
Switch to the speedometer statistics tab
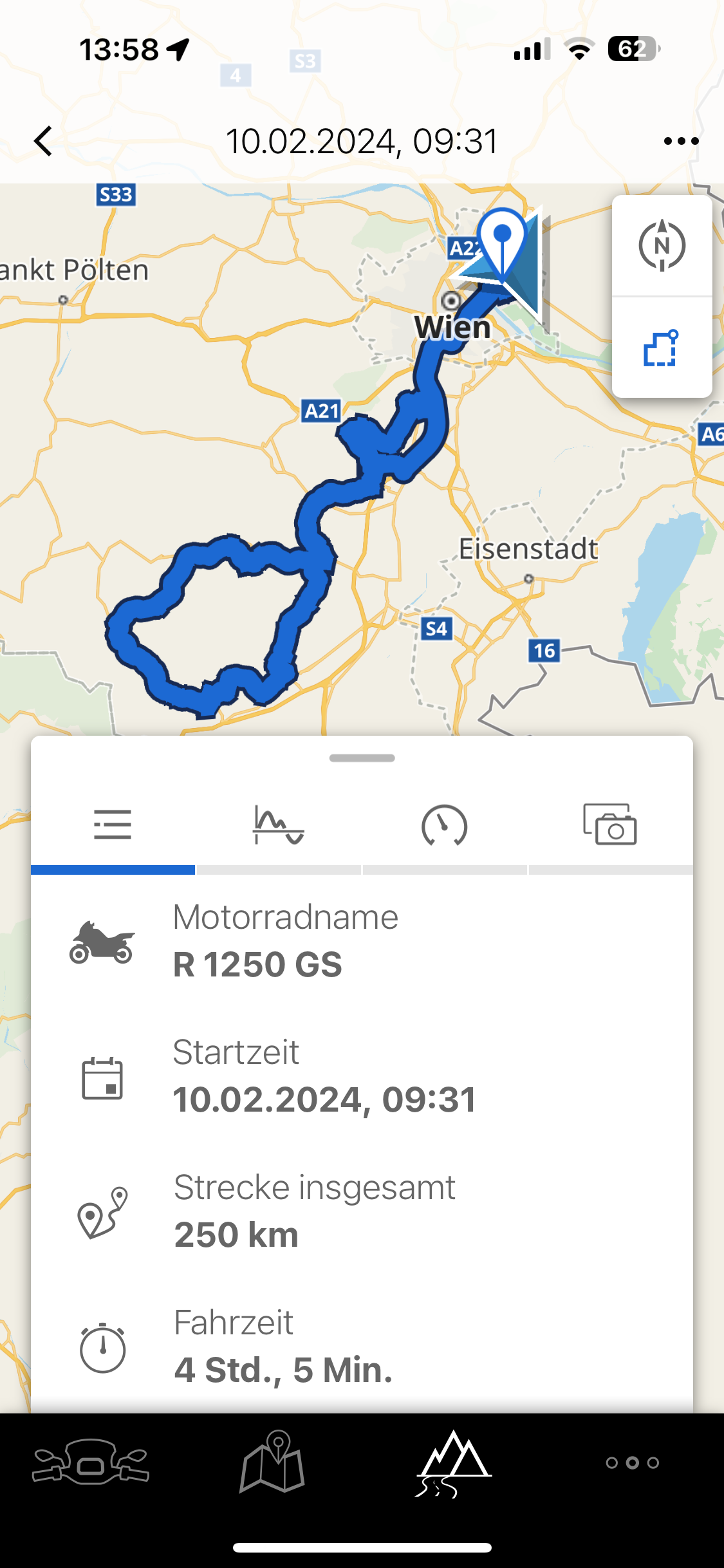[x=444, y=825]
